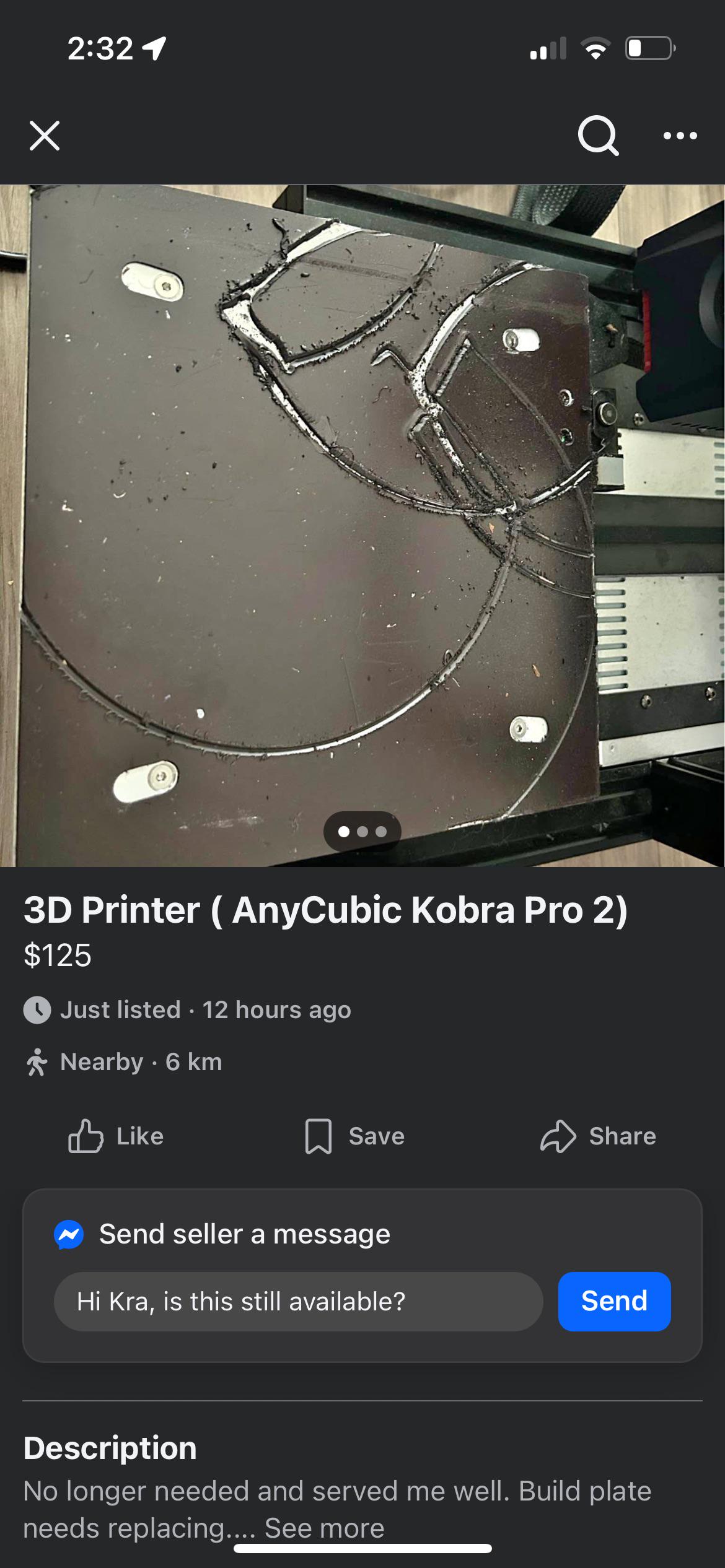Like this 3D printer listing

click(116, 1136)
